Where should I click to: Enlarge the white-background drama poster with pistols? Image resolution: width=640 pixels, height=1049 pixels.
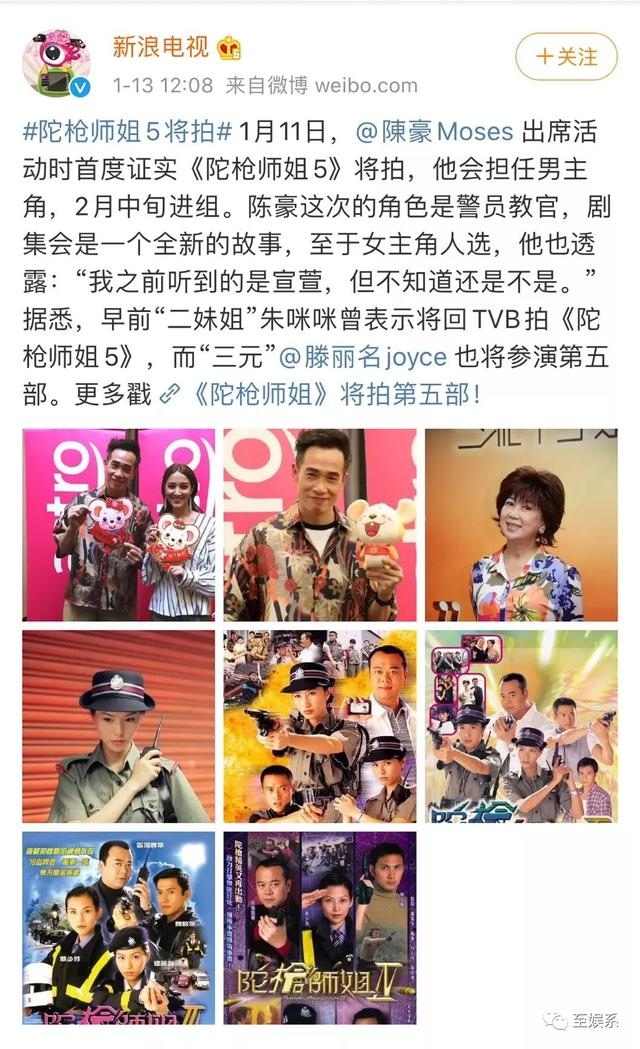tap(521, 726)
